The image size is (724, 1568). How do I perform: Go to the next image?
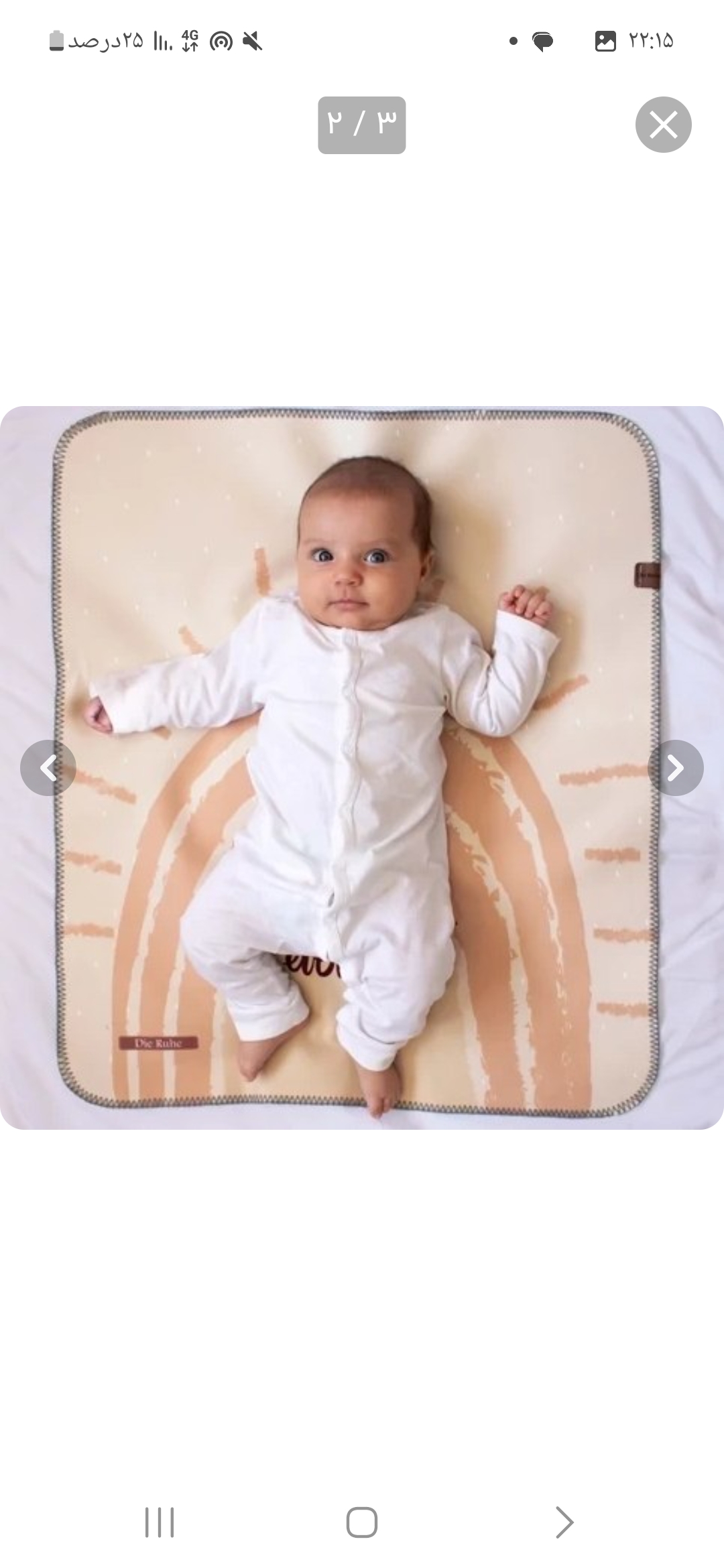click(x=675, y=768)
